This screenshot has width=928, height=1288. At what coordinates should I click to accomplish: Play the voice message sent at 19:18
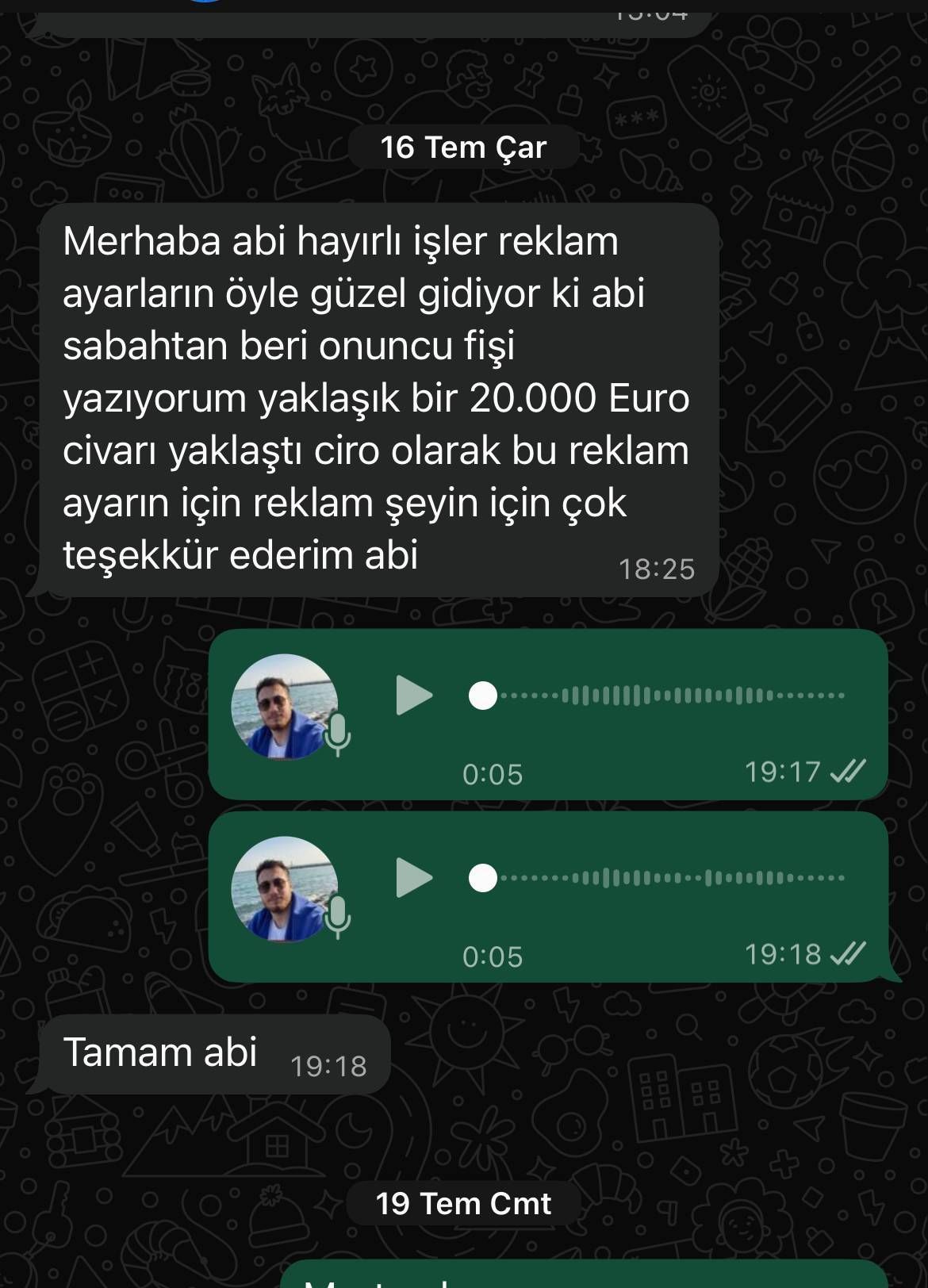click(x=413, y=878)
